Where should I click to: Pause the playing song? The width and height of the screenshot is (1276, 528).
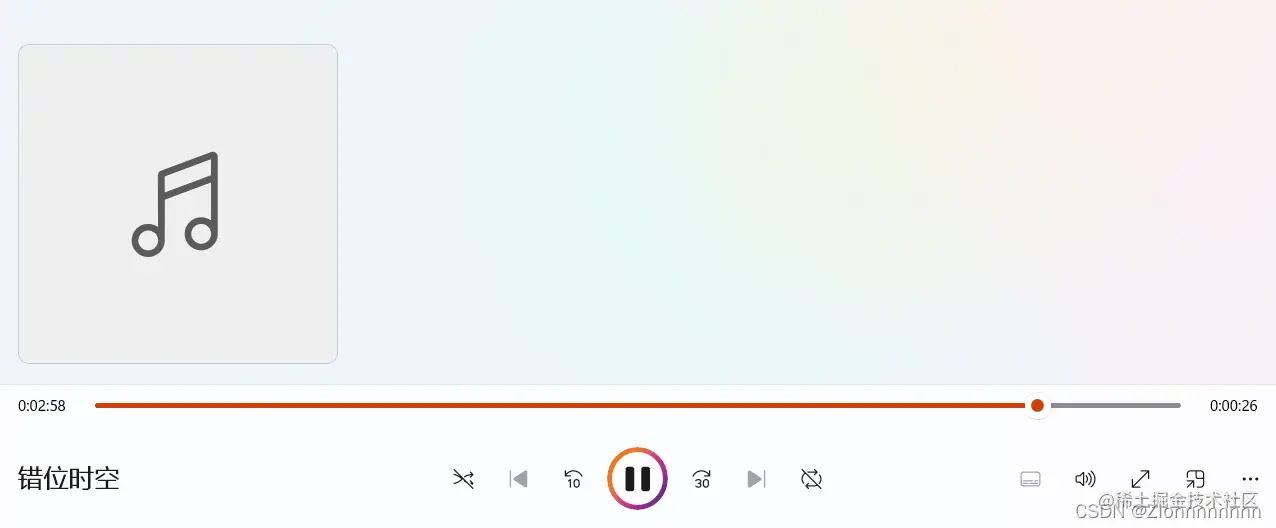[637, 479]
